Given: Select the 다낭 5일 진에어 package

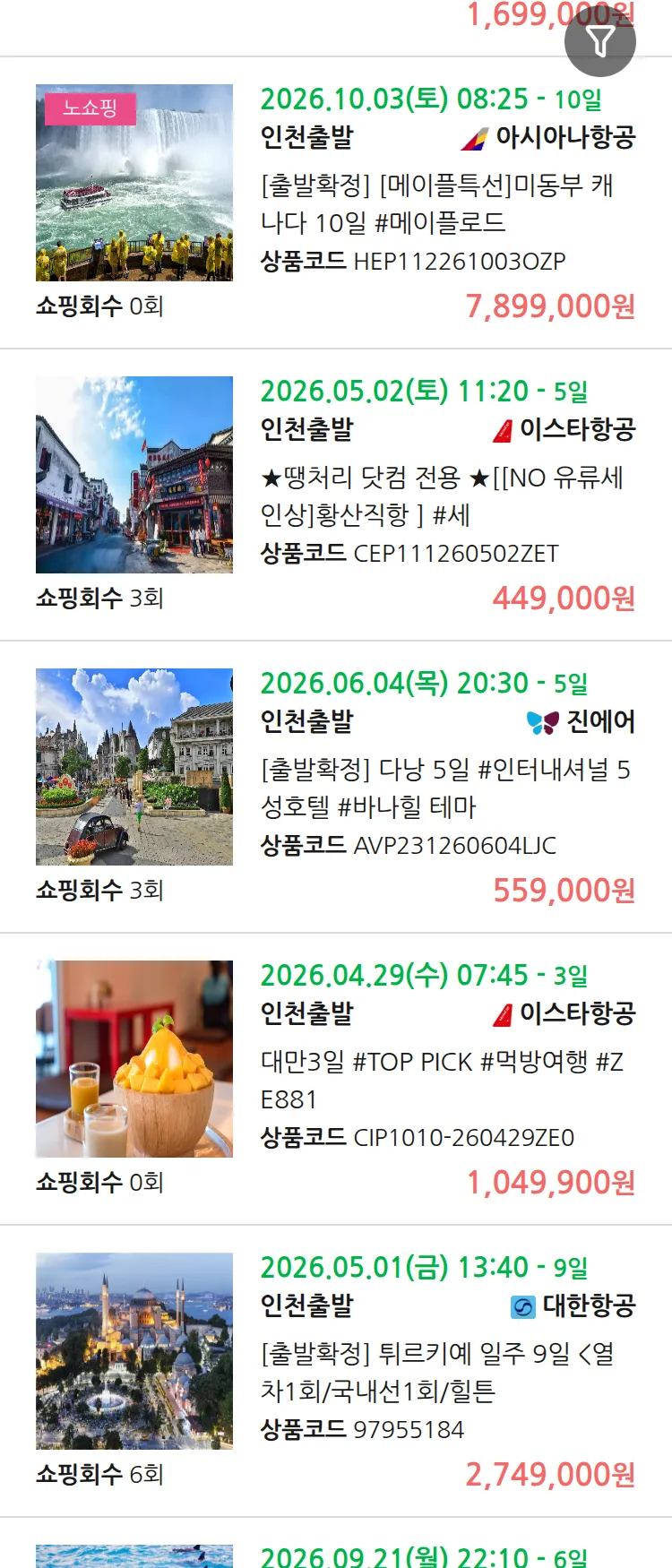Looking at the screenshot, I should point(445,788).
